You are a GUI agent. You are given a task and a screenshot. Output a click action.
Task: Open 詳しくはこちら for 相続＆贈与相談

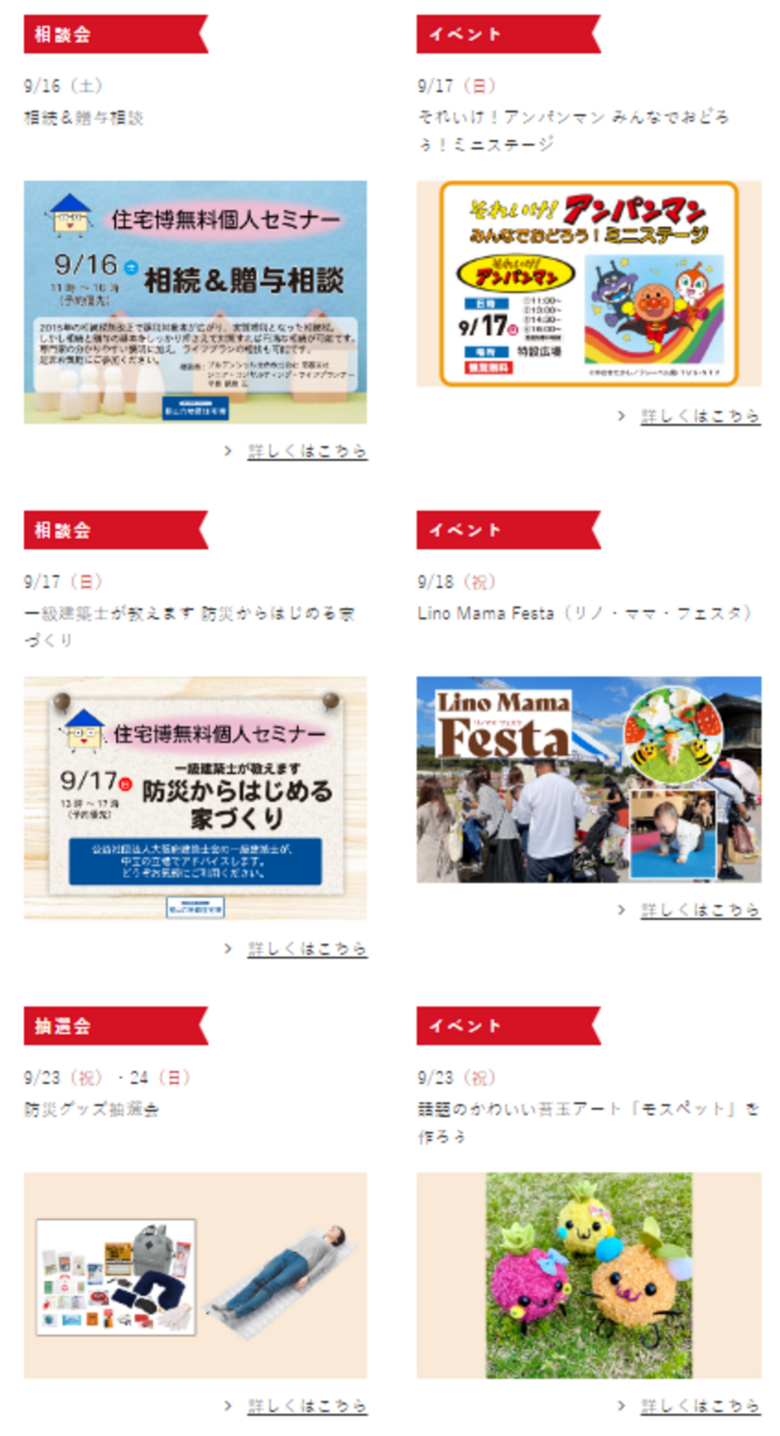(x=307, y=452)
